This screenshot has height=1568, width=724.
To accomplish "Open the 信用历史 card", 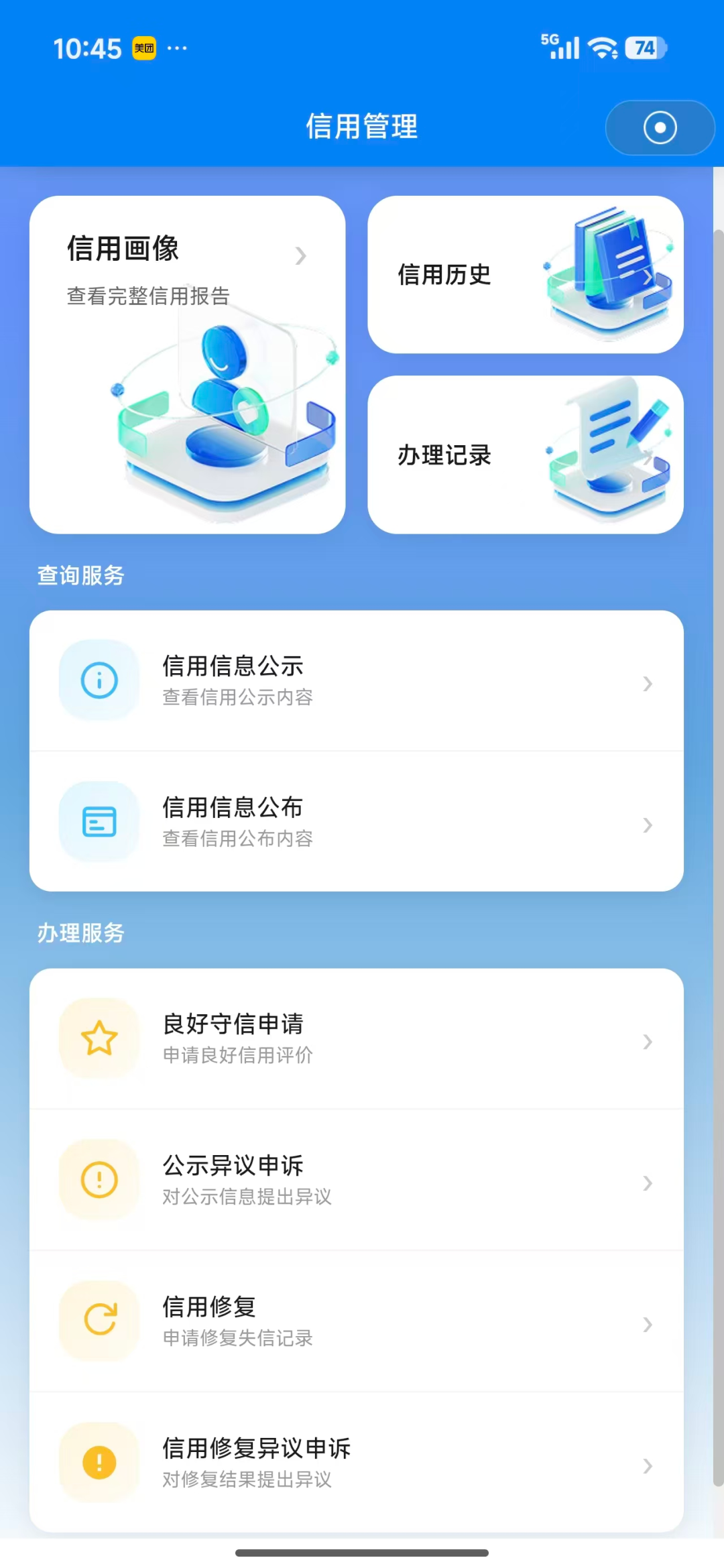I will pos(525,275).
